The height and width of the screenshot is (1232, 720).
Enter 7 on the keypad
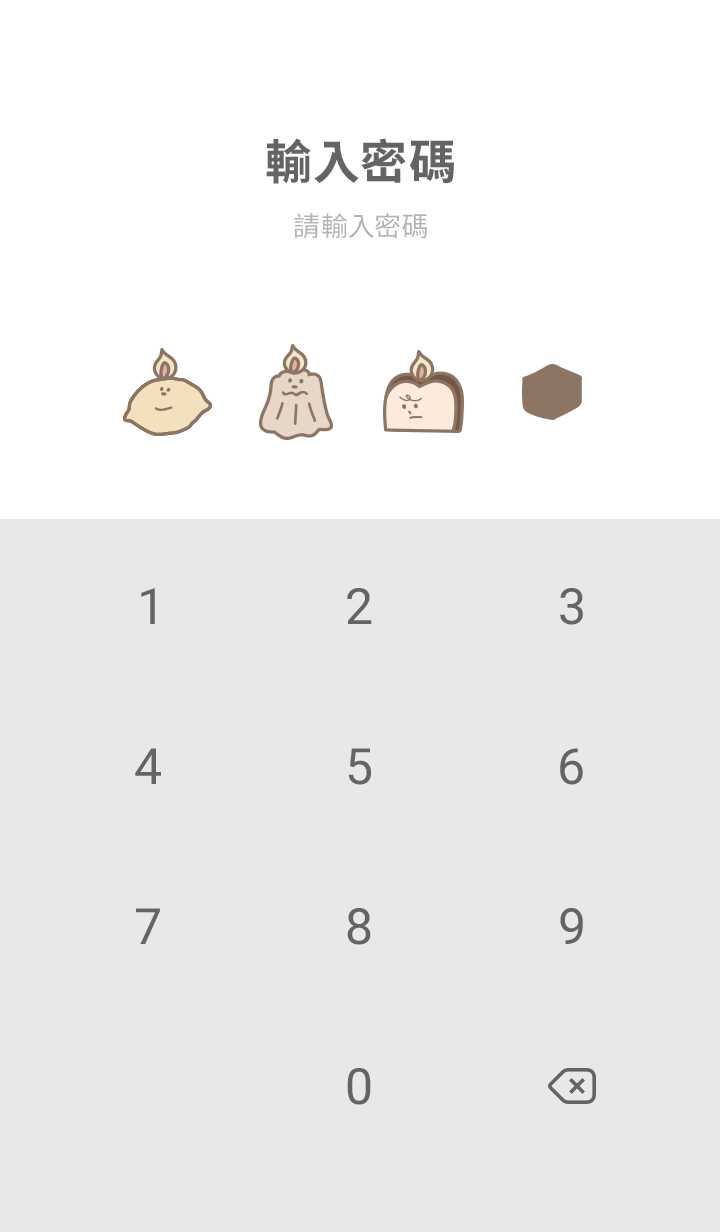coord(148,927)
